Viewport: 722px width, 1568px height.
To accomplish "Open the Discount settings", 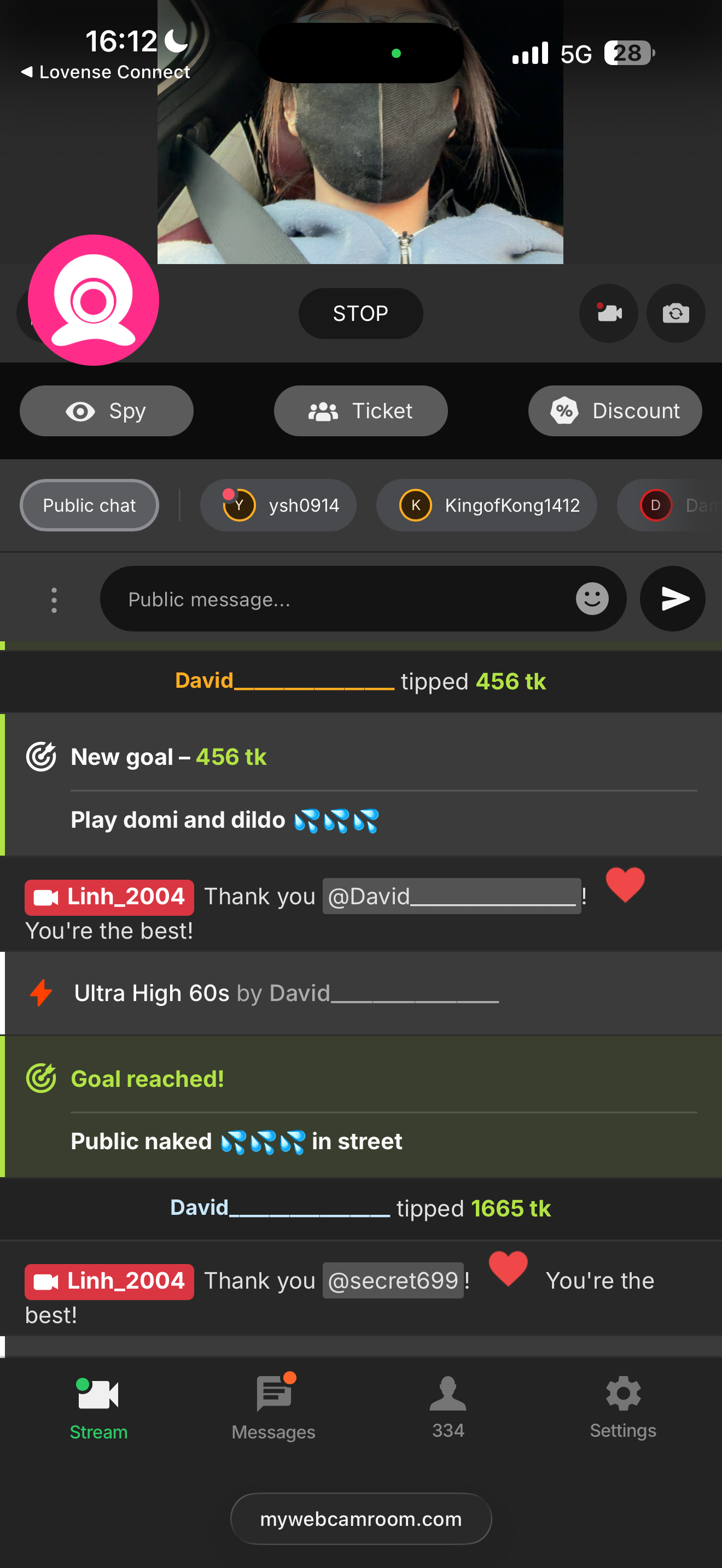I will tap(614, 411).
